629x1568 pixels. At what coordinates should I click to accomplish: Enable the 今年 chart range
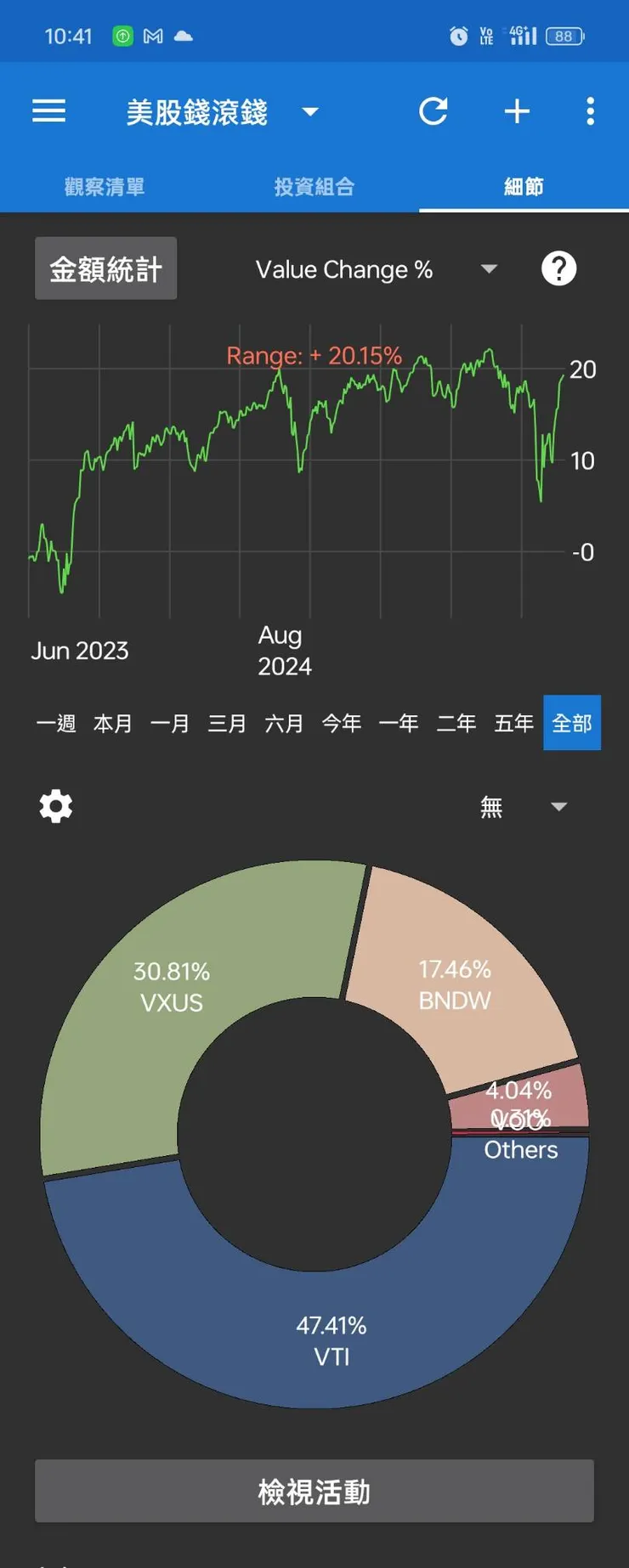pyautogui.click(x=341, y=723)
